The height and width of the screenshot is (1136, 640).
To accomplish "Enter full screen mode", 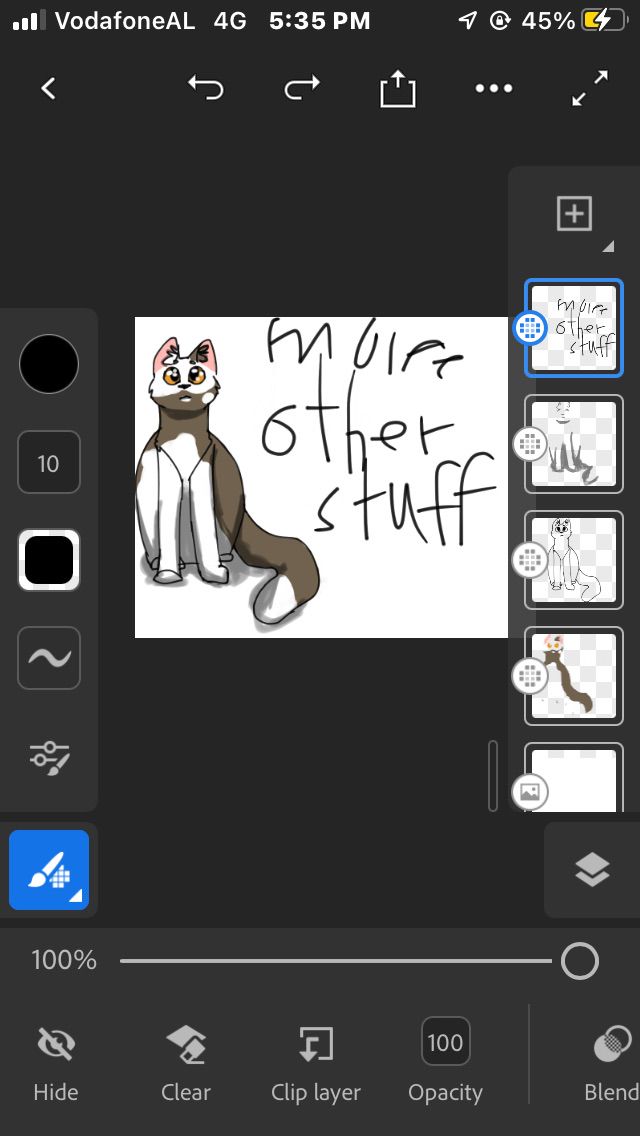I will (590, 88).
